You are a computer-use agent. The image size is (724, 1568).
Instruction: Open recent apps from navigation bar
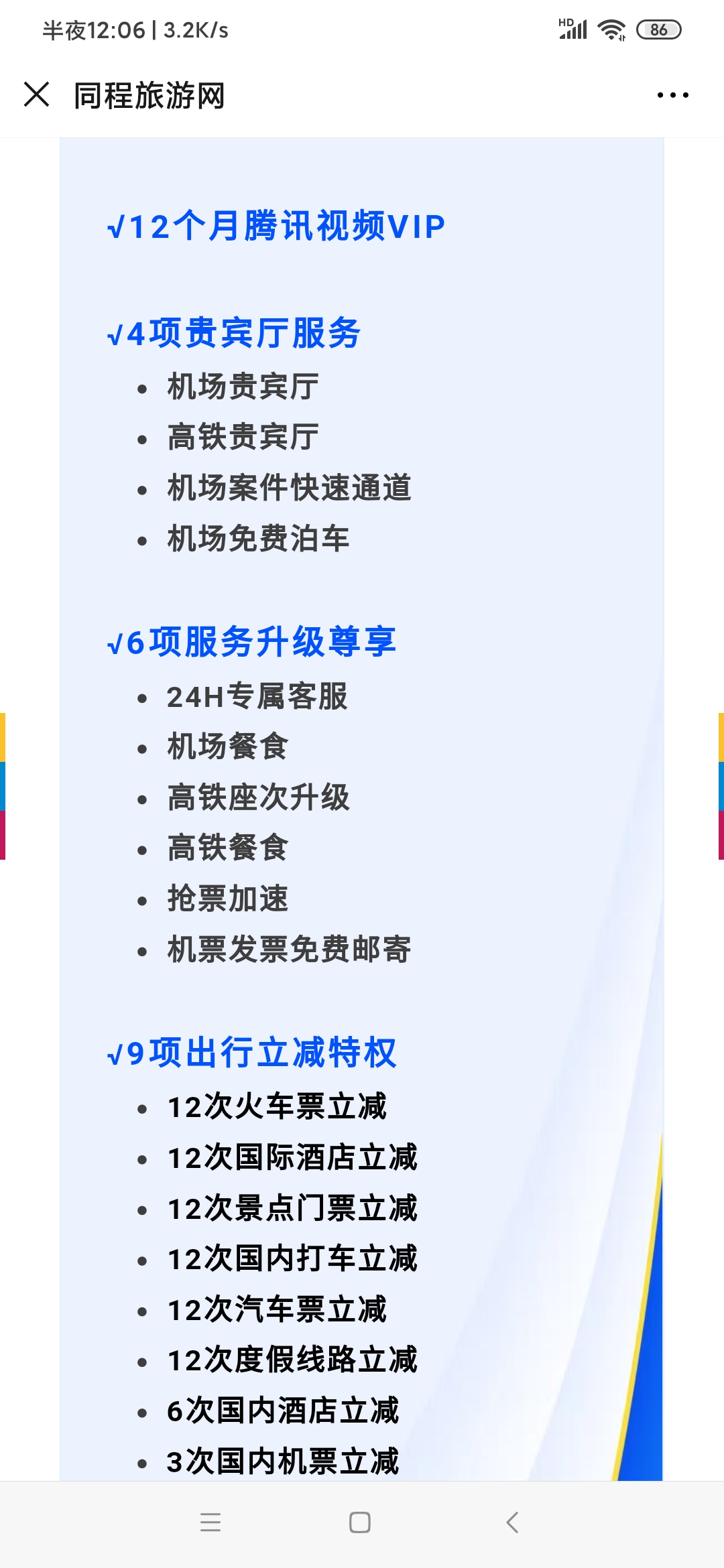click(x=210, y=1522)
